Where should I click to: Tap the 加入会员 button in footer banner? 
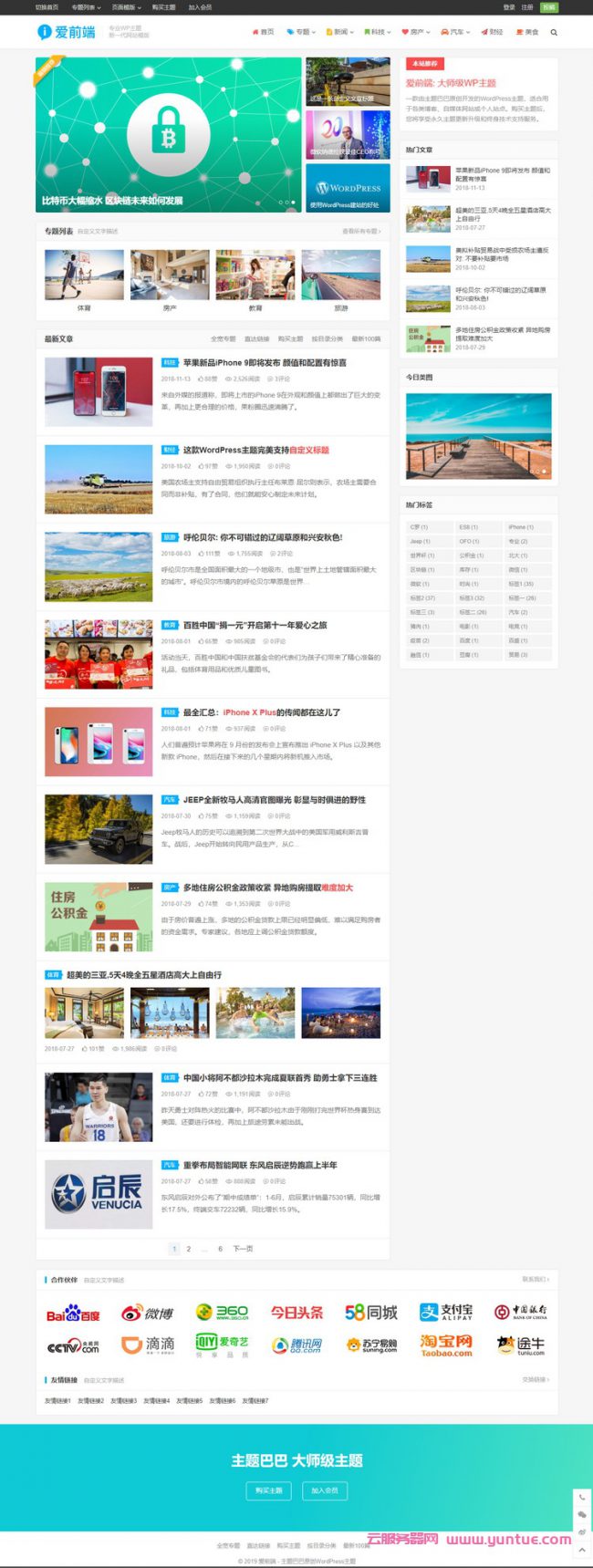[325, 1490]
